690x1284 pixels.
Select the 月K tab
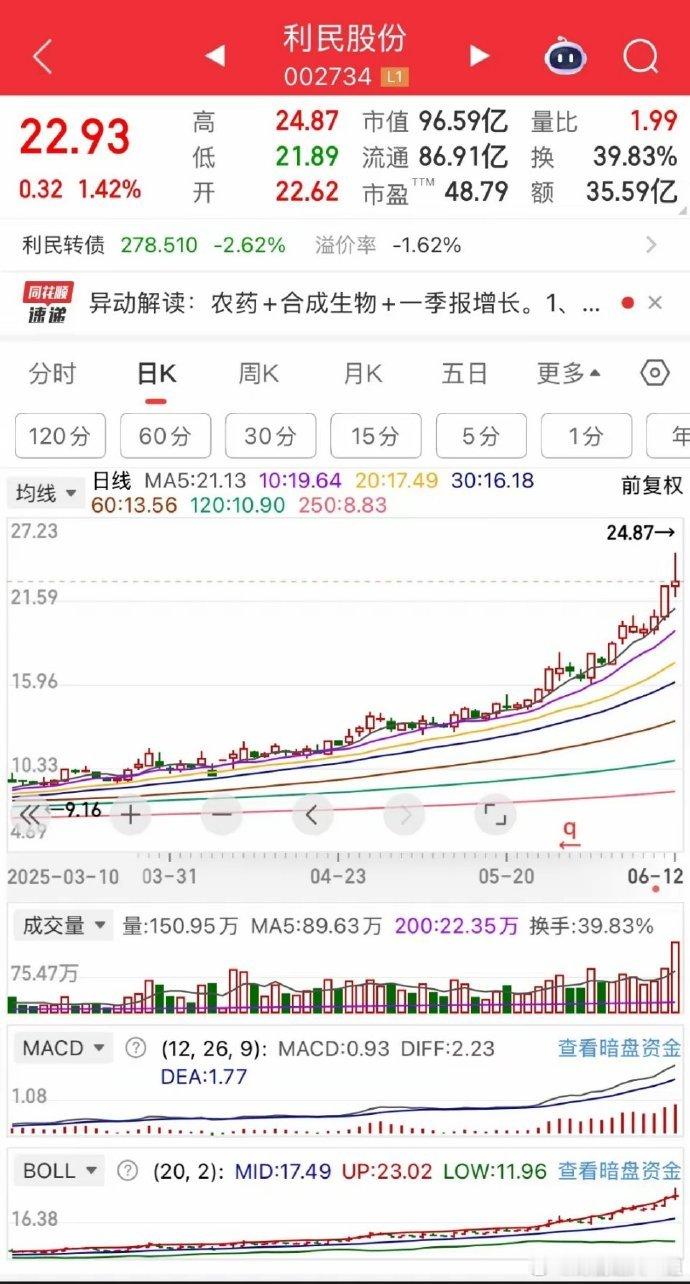(x=362, y=374)
